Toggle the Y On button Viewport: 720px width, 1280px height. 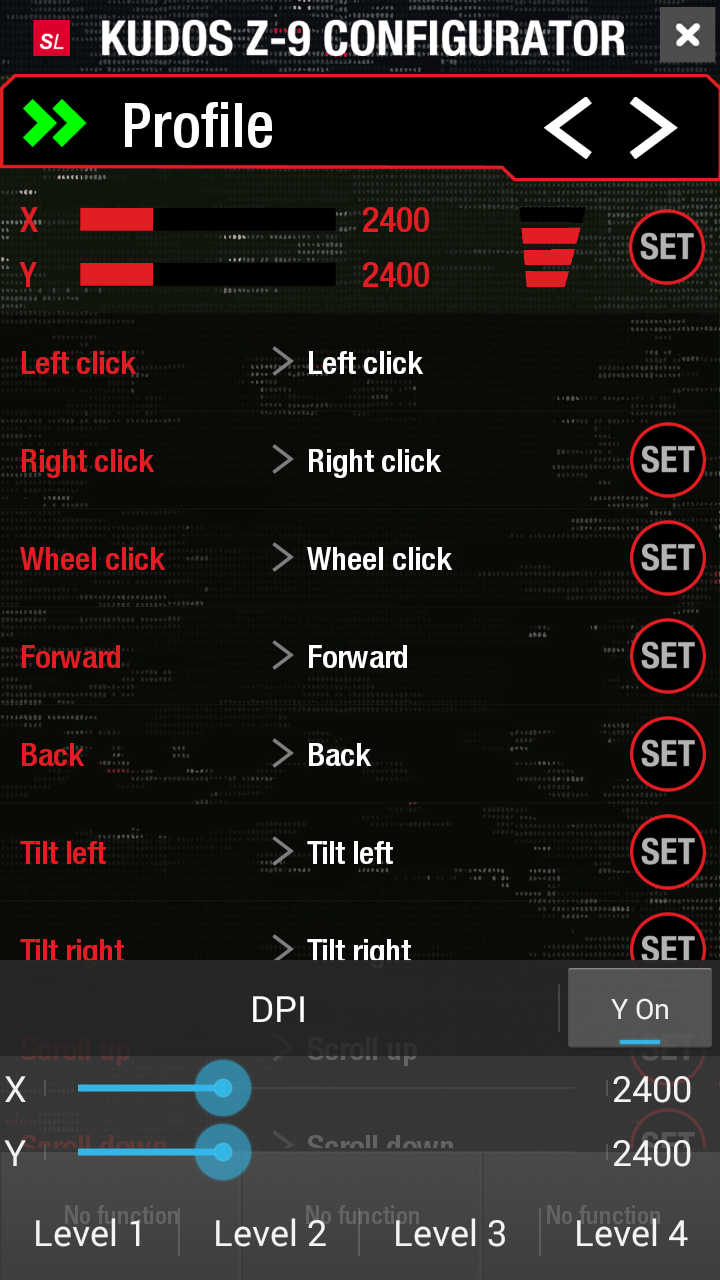[640, 1009]
